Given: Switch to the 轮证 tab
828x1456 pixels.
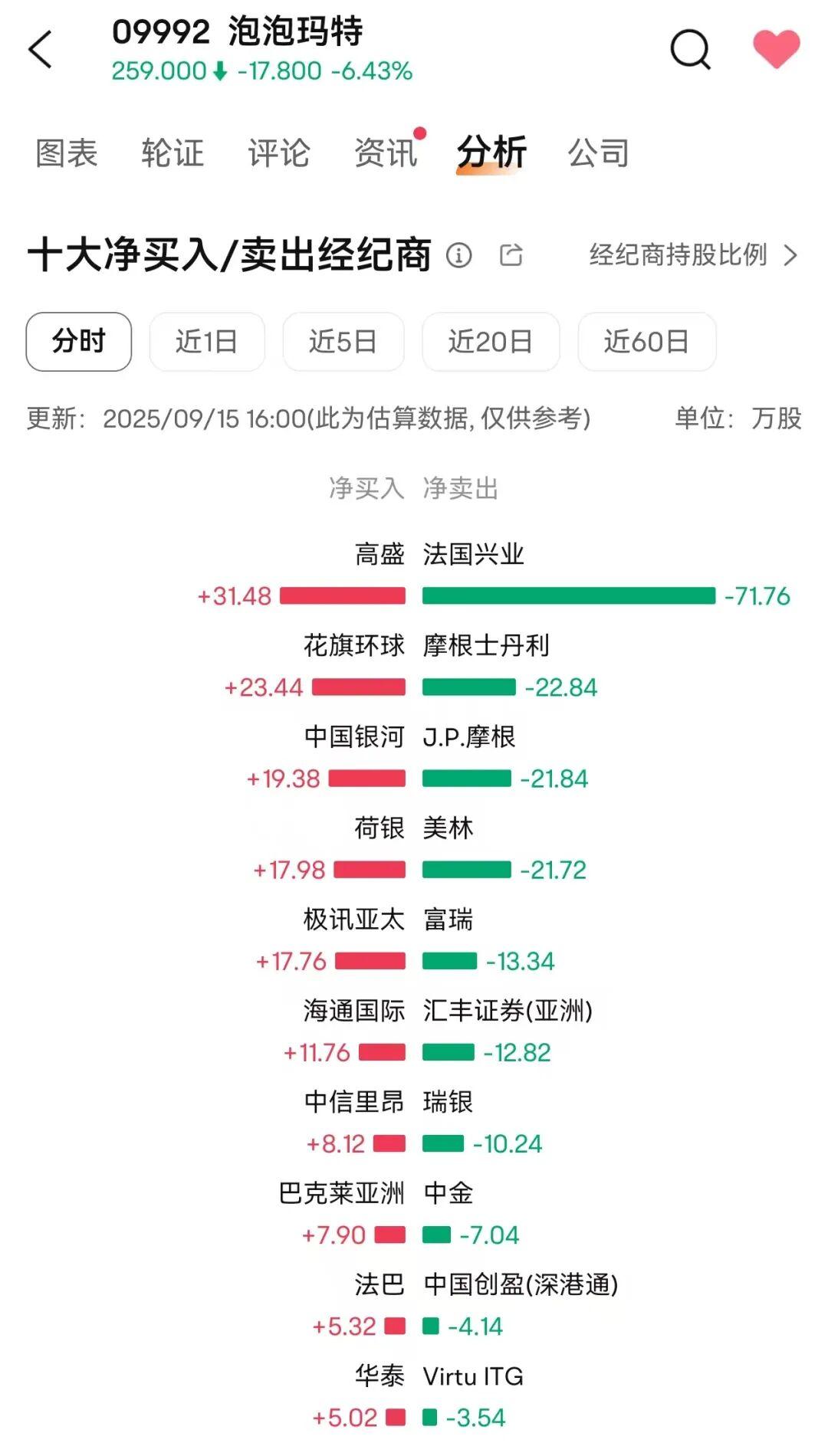Looking at the screenshot, I should [172, 152].
